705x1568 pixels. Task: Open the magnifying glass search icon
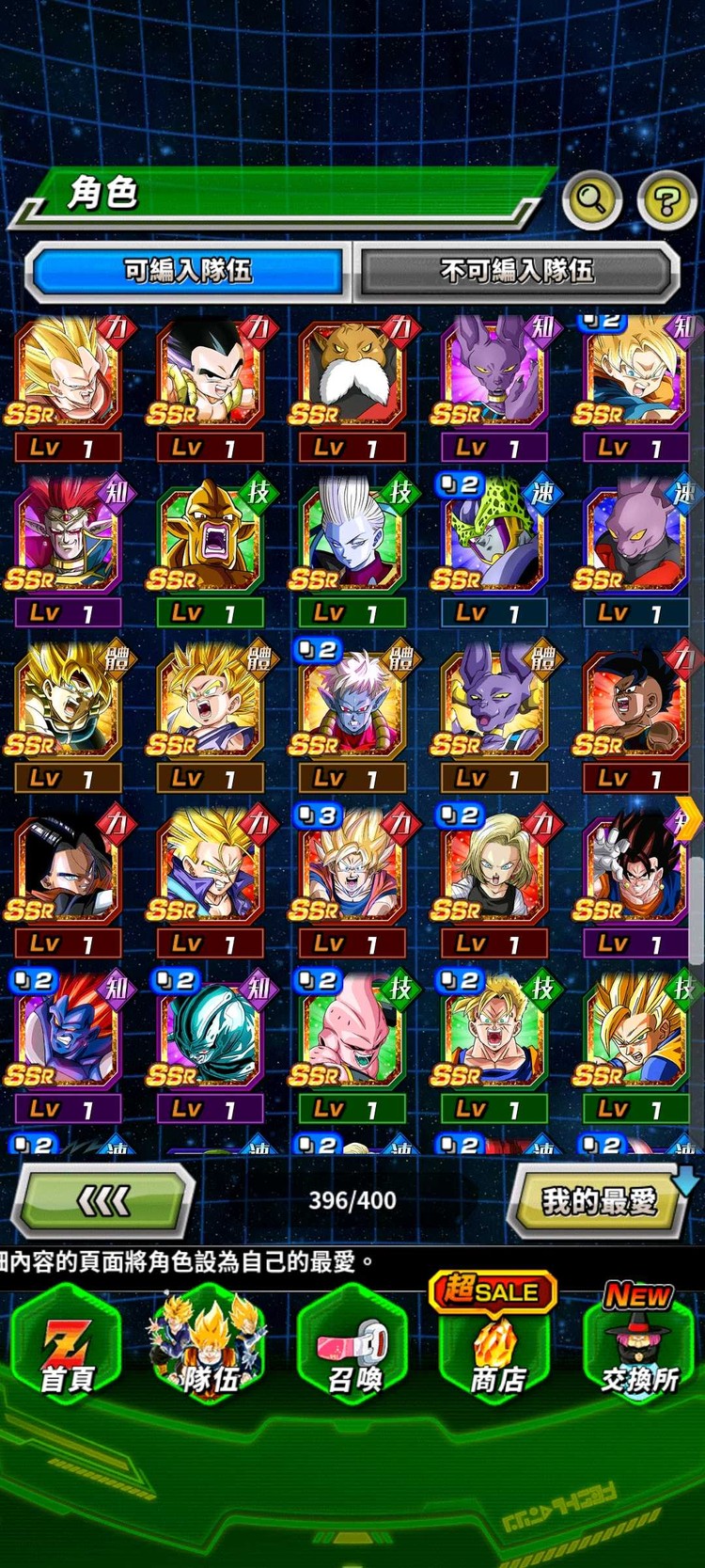591,199
